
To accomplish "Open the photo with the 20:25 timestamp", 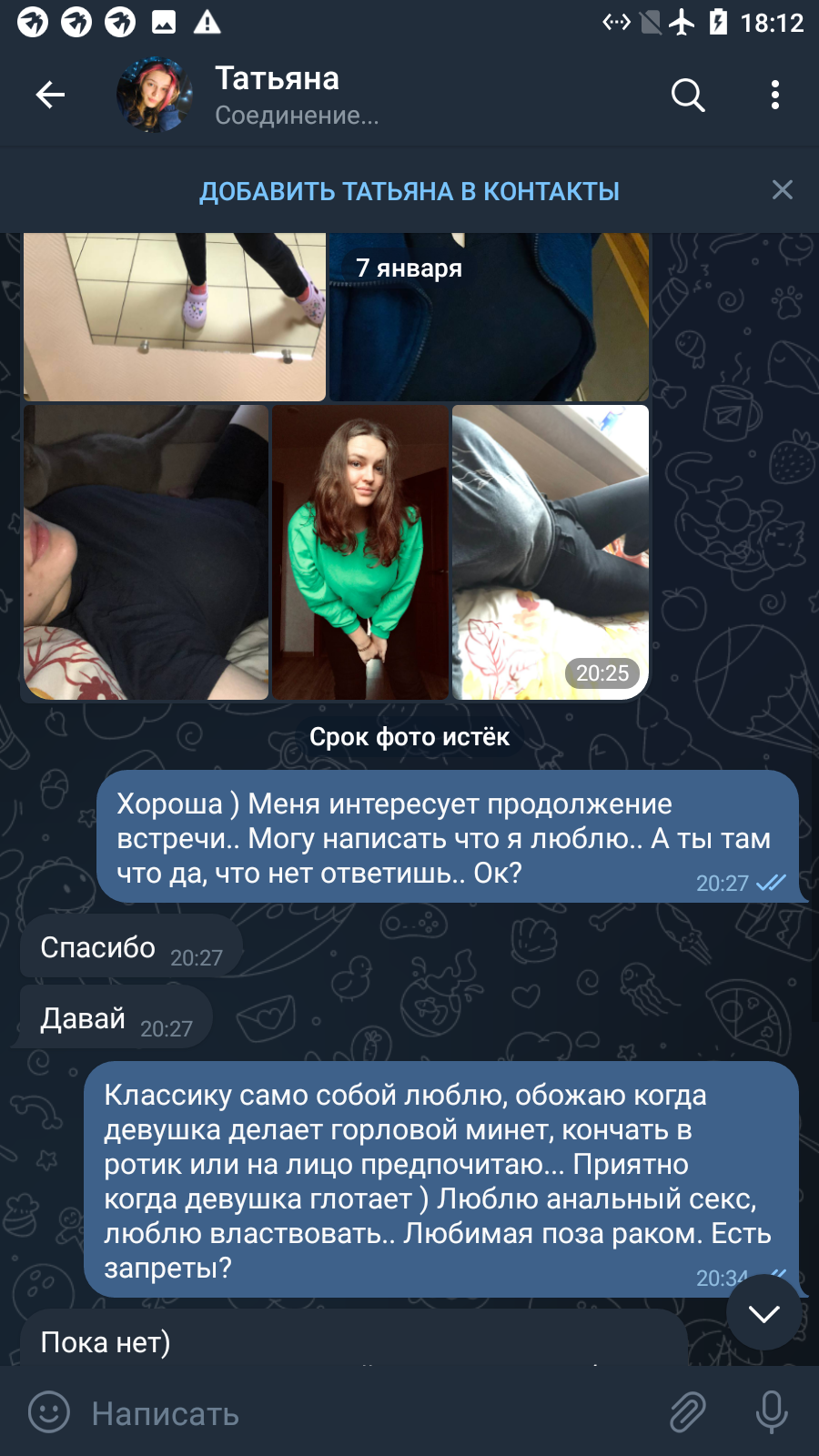I will point(551,552).
